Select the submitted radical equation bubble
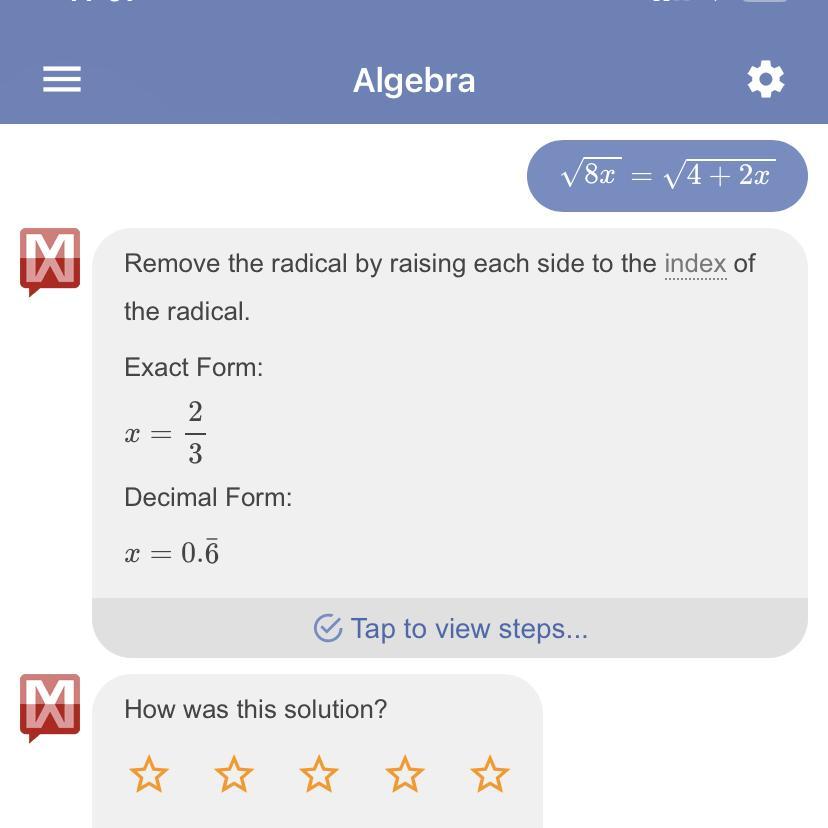The height and width of the screenshot is (828, 828). tap(667, 176)
